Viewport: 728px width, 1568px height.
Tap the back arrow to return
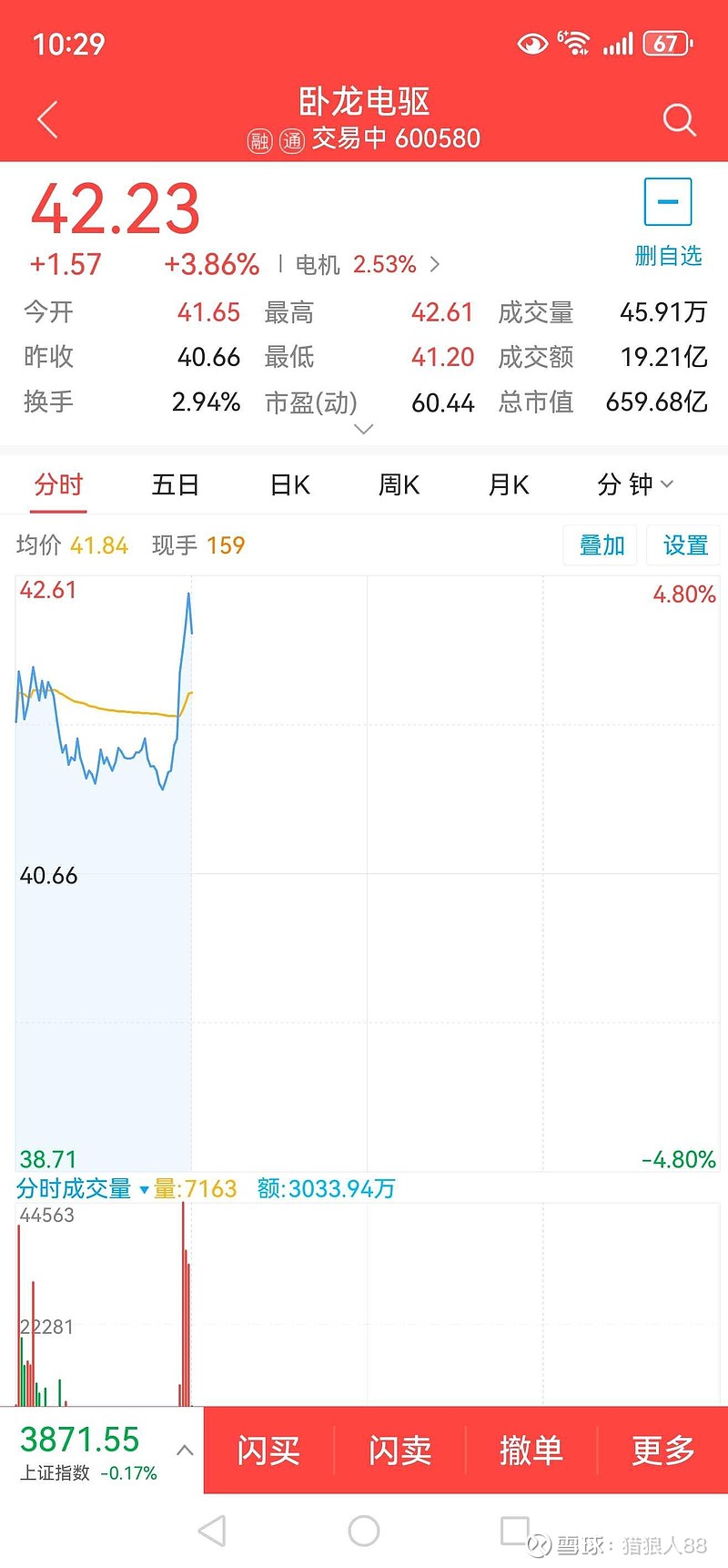point(46,119)
